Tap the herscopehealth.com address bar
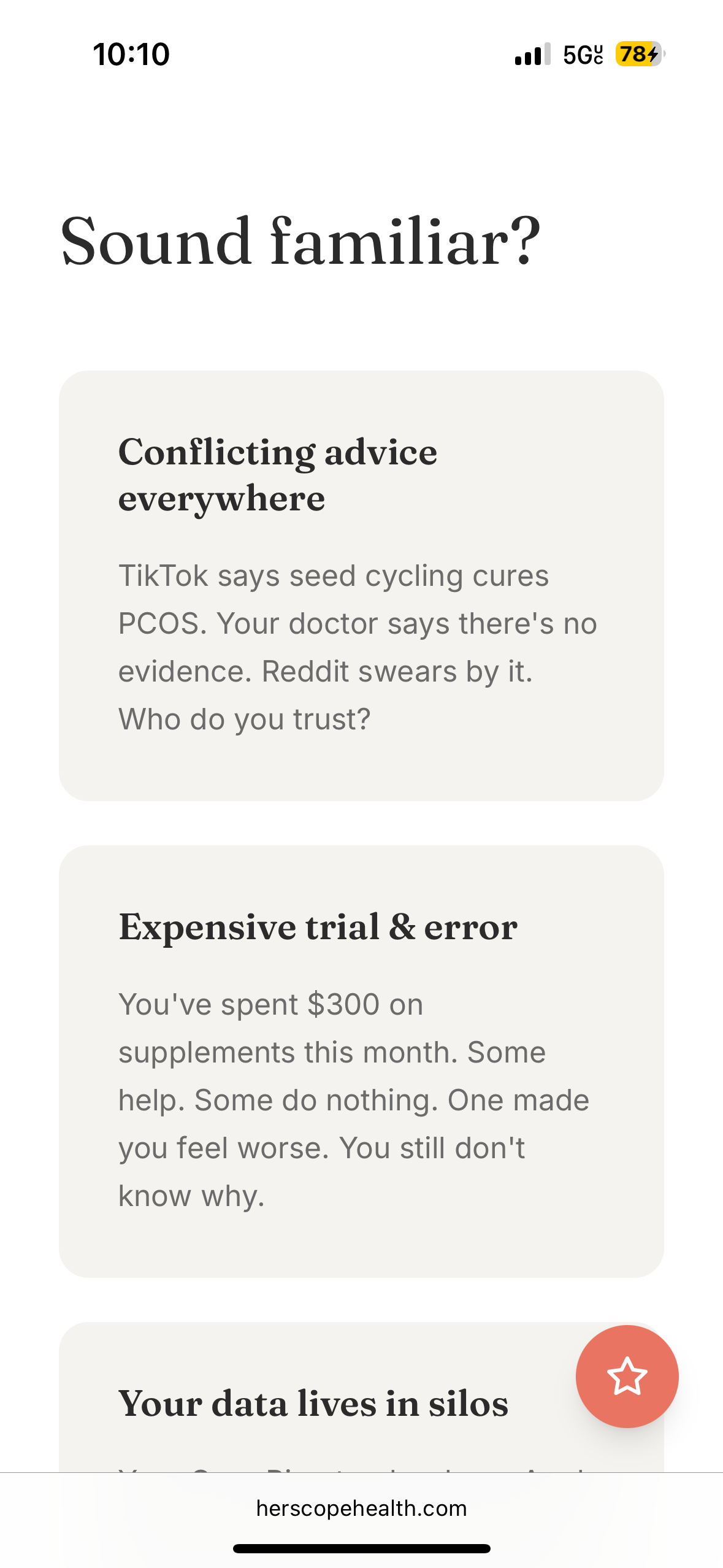 (x=361, y=1508)
